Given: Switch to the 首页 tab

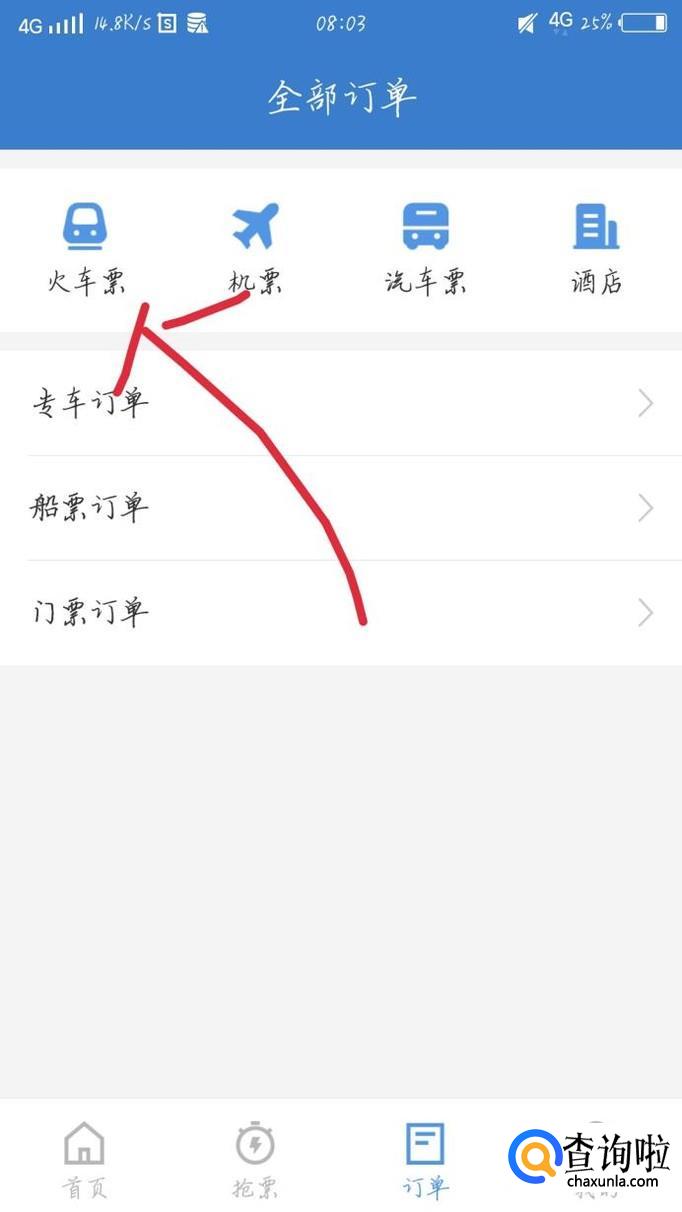Looking at the screenshot, I should (x=84, y=1158).
